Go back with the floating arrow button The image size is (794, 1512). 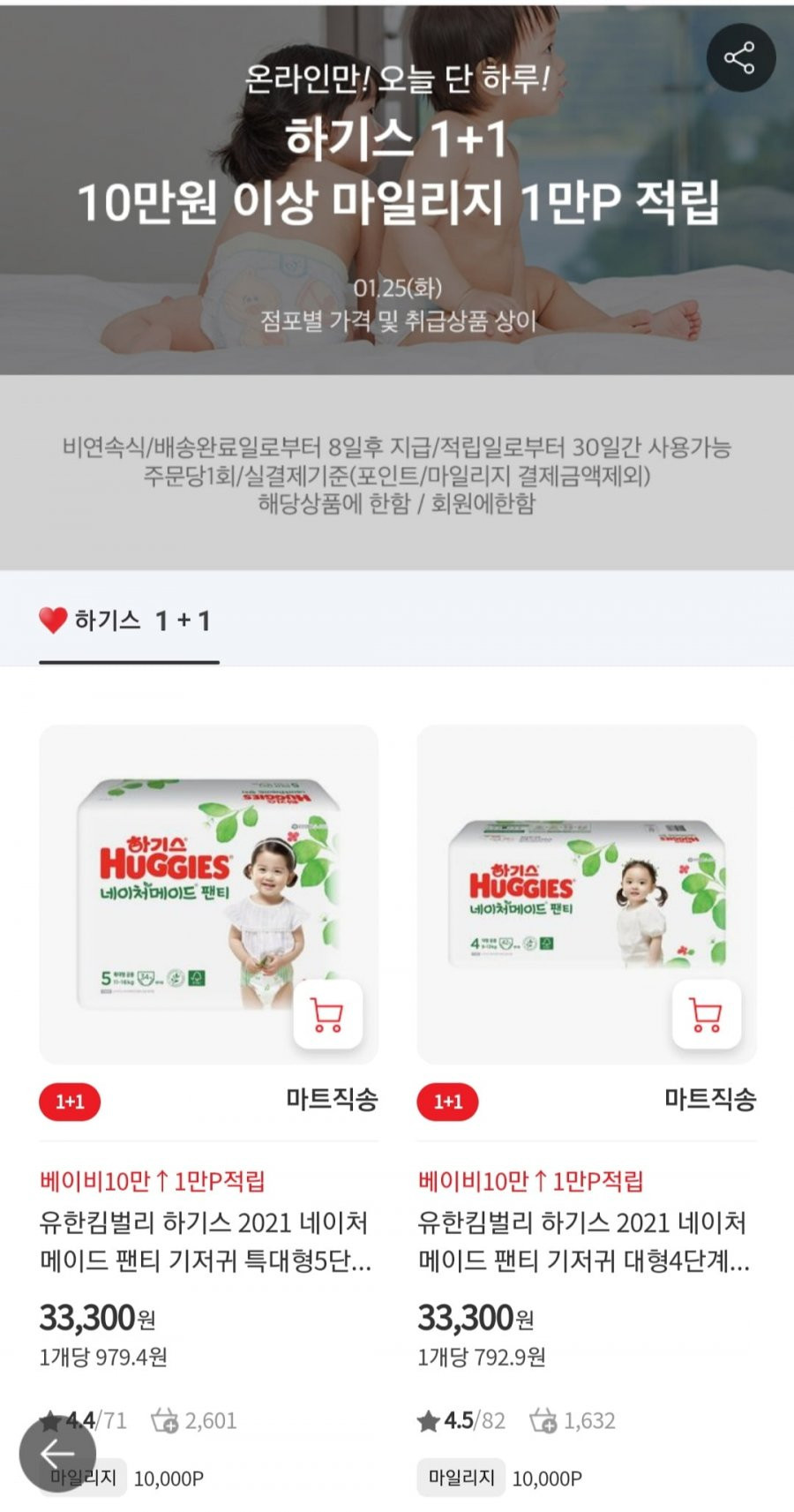coord(57,1454)
